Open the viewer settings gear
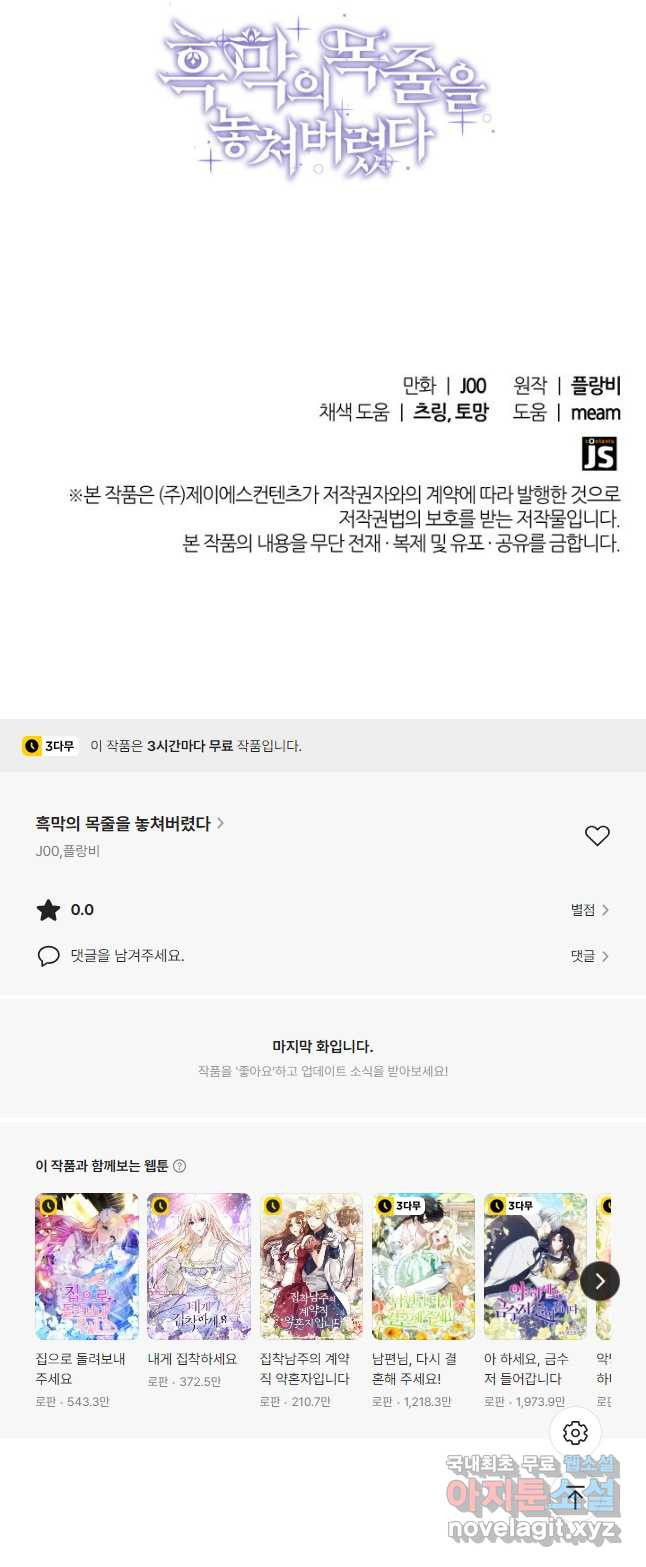This screenshot has height=1567, width=646. [575, 1433]
